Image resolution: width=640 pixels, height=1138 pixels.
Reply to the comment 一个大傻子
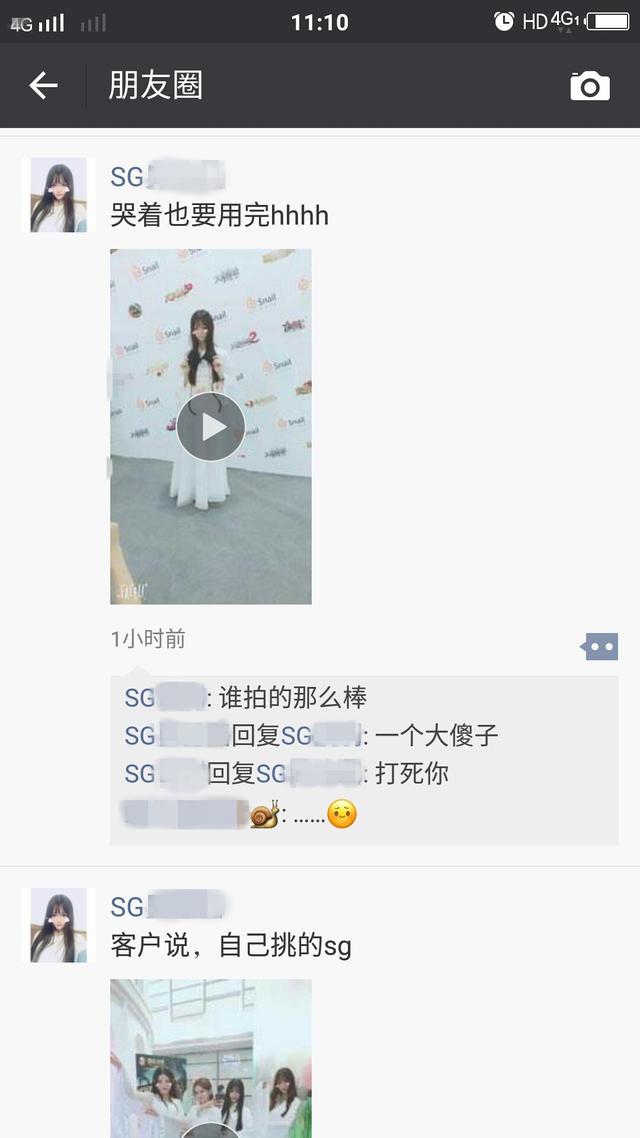436,737
